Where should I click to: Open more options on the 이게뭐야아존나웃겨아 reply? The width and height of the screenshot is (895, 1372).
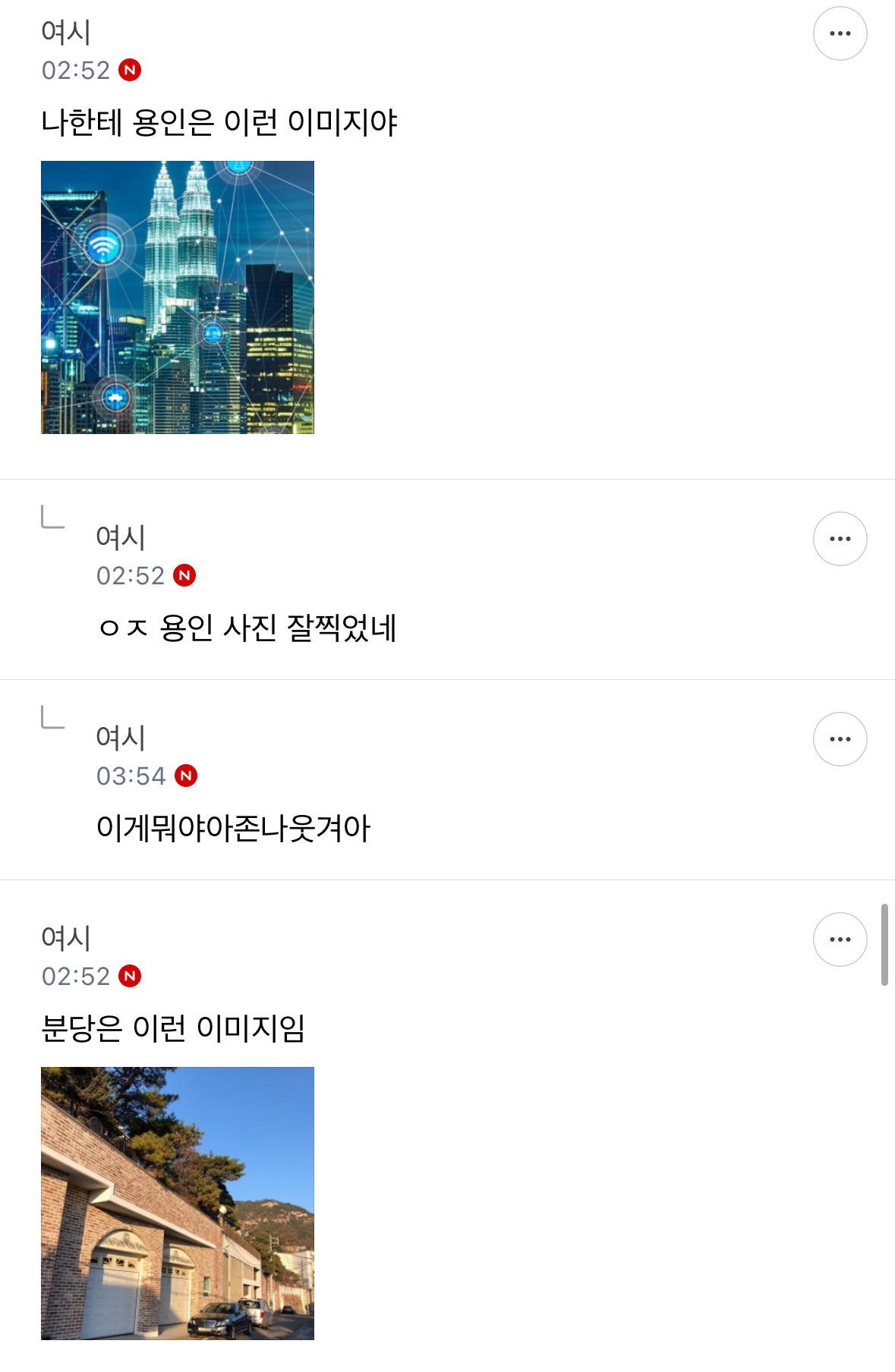[840, 739]
